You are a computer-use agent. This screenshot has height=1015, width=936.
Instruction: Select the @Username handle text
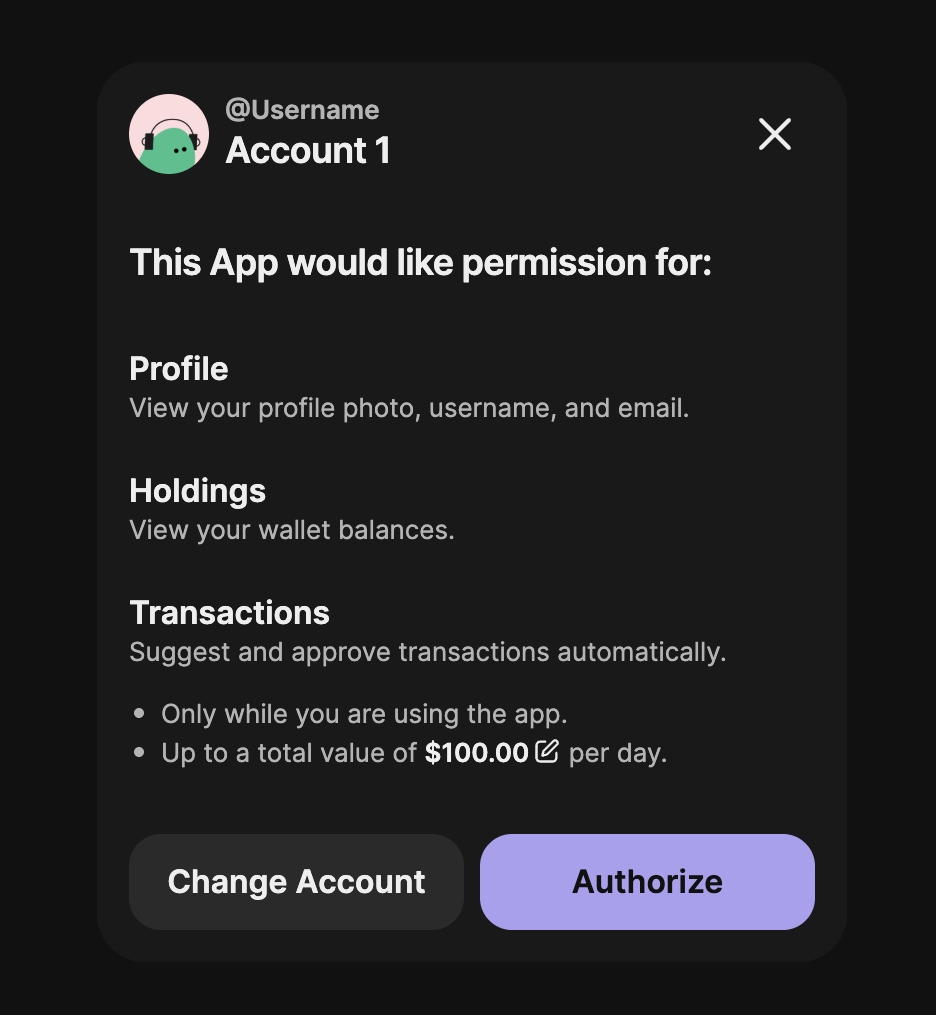[x=303, y=110]
